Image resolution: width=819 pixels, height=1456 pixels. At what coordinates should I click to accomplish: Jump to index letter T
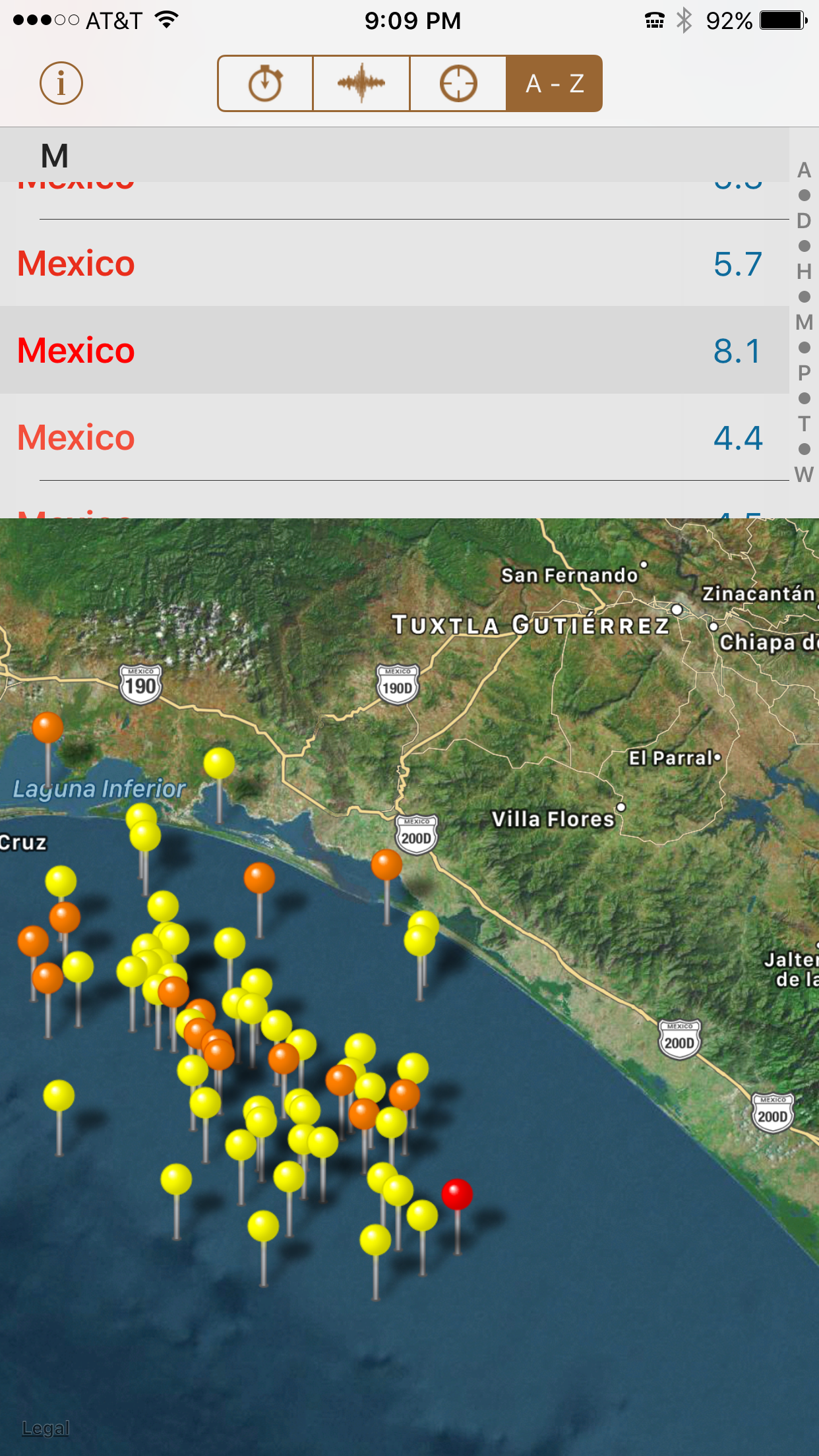804,424
